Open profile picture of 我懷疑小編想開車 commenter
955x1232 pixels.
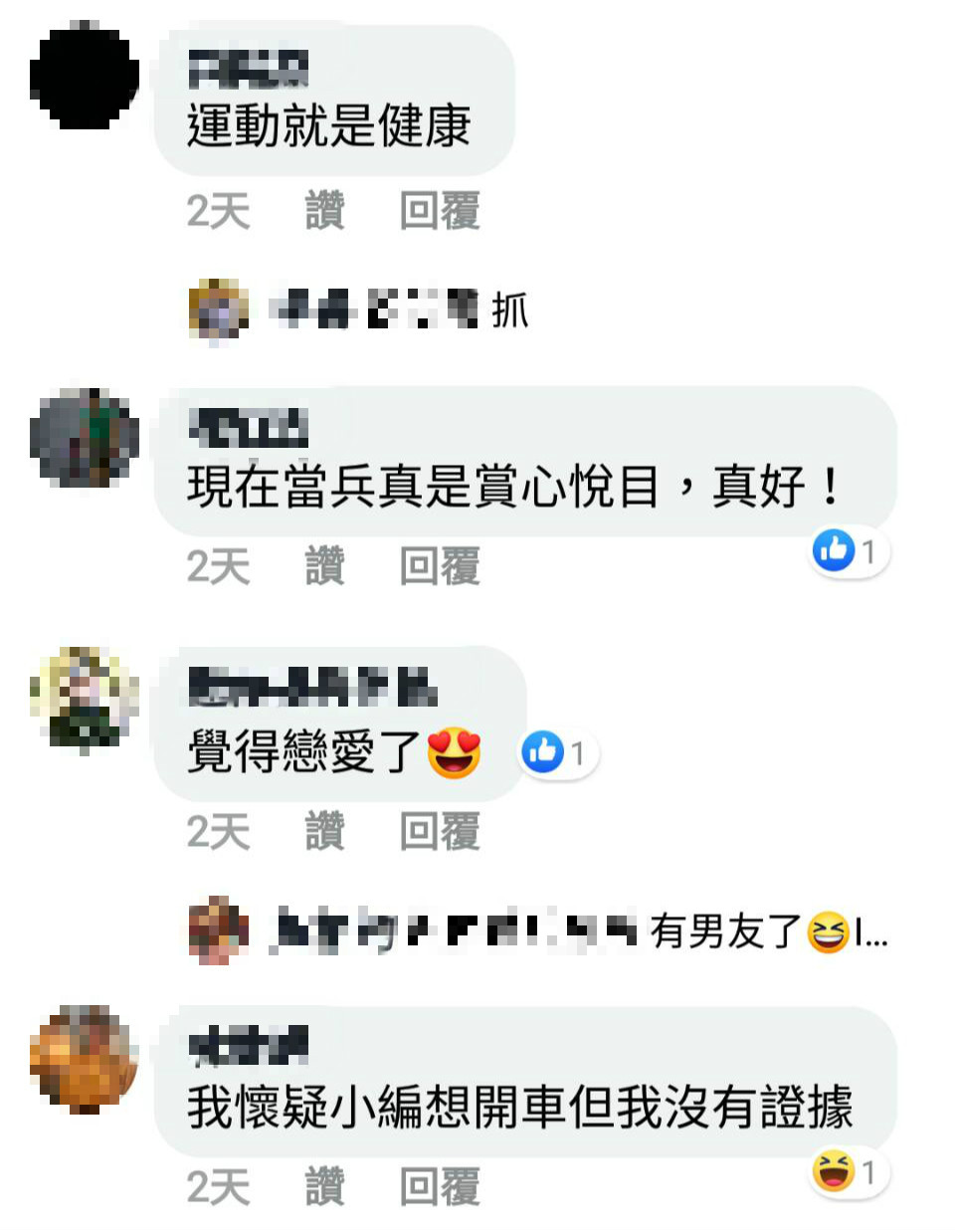(x=84, y=1057)
